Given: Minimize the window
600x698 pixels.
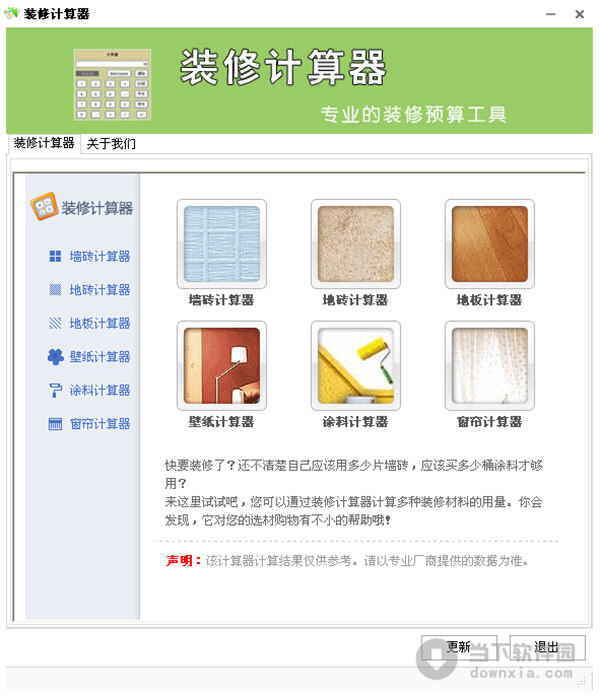Looking at the screenshot, I should [550, 14].
